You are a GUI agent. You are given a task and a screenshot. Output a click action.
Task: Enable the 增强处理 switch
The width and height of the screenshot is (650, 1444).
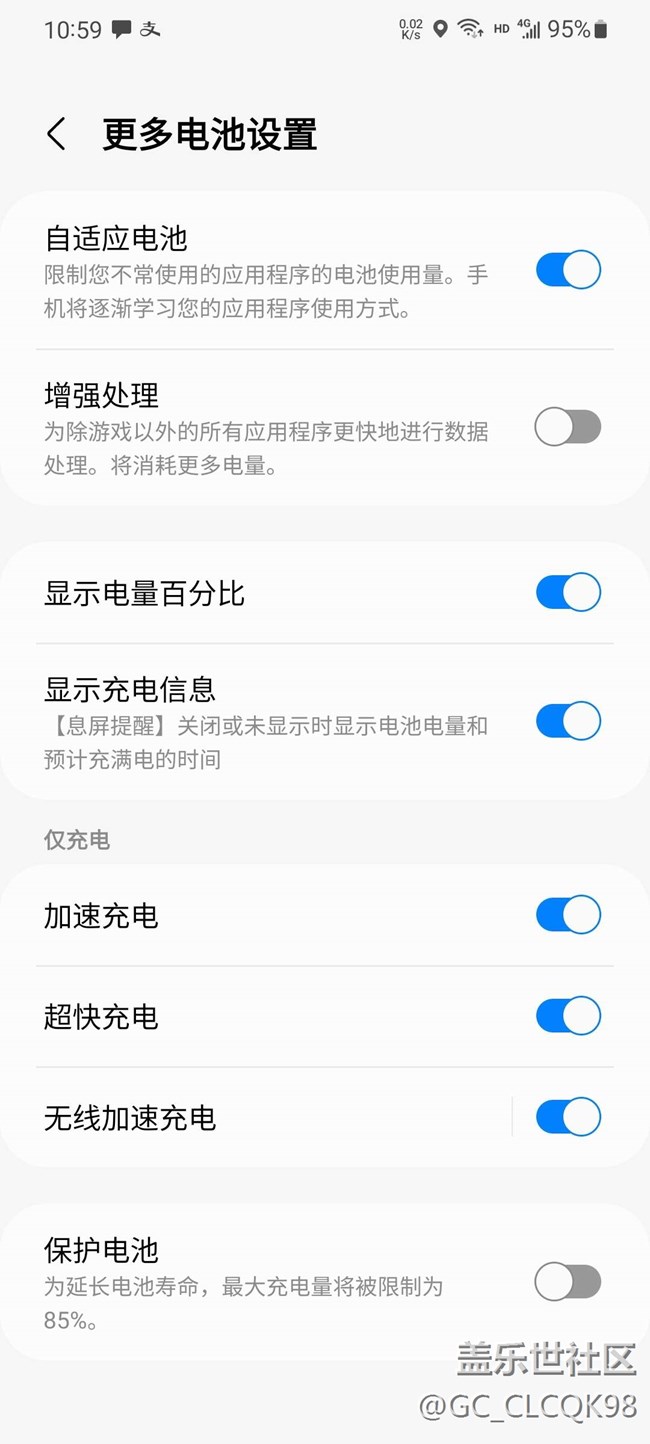pyautogui.click(x=568, y=428)
